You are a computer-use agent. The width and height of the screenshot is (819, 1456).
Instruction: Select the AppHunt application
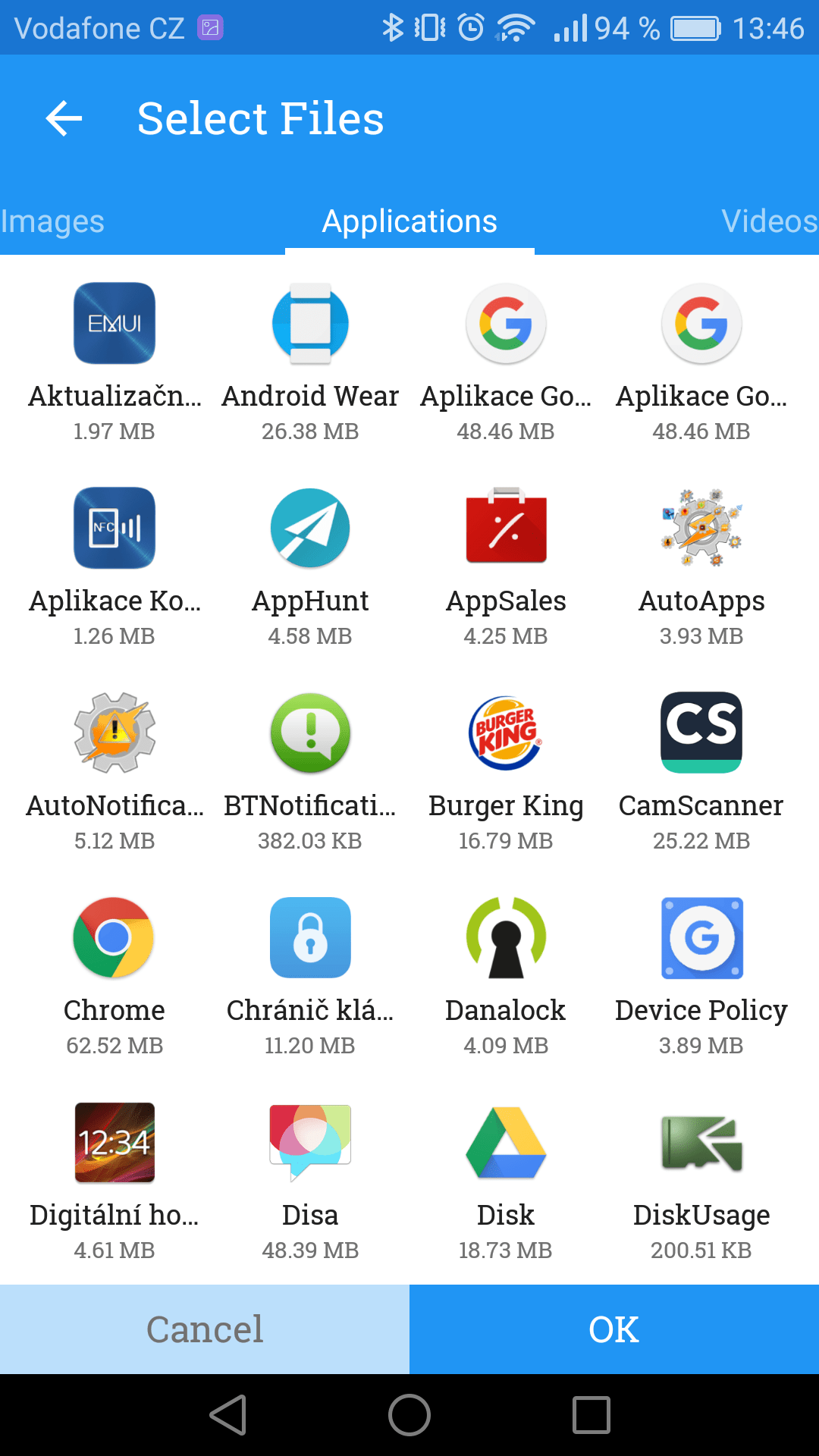click(310, 529)
